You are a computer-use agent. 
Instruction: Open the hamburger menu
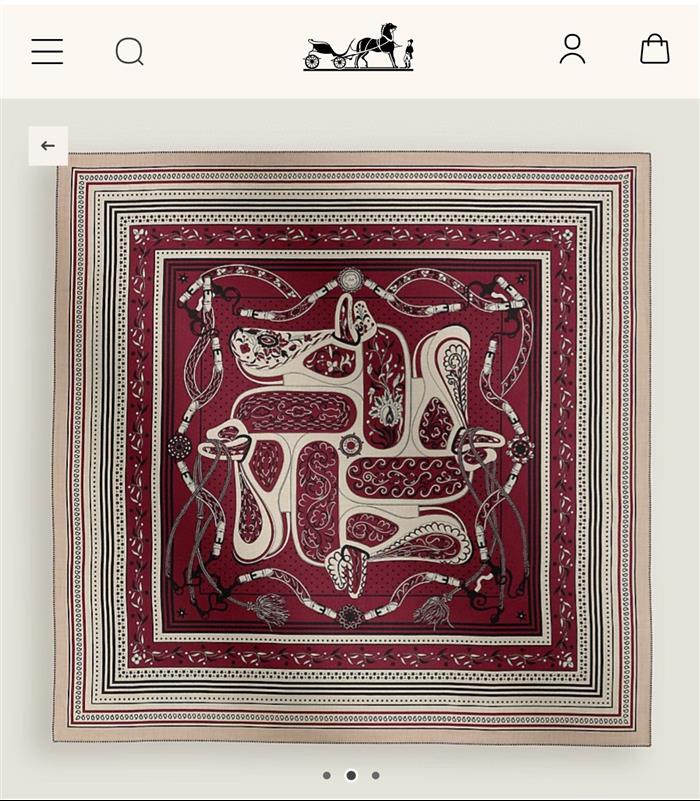[x=47, y=51]
